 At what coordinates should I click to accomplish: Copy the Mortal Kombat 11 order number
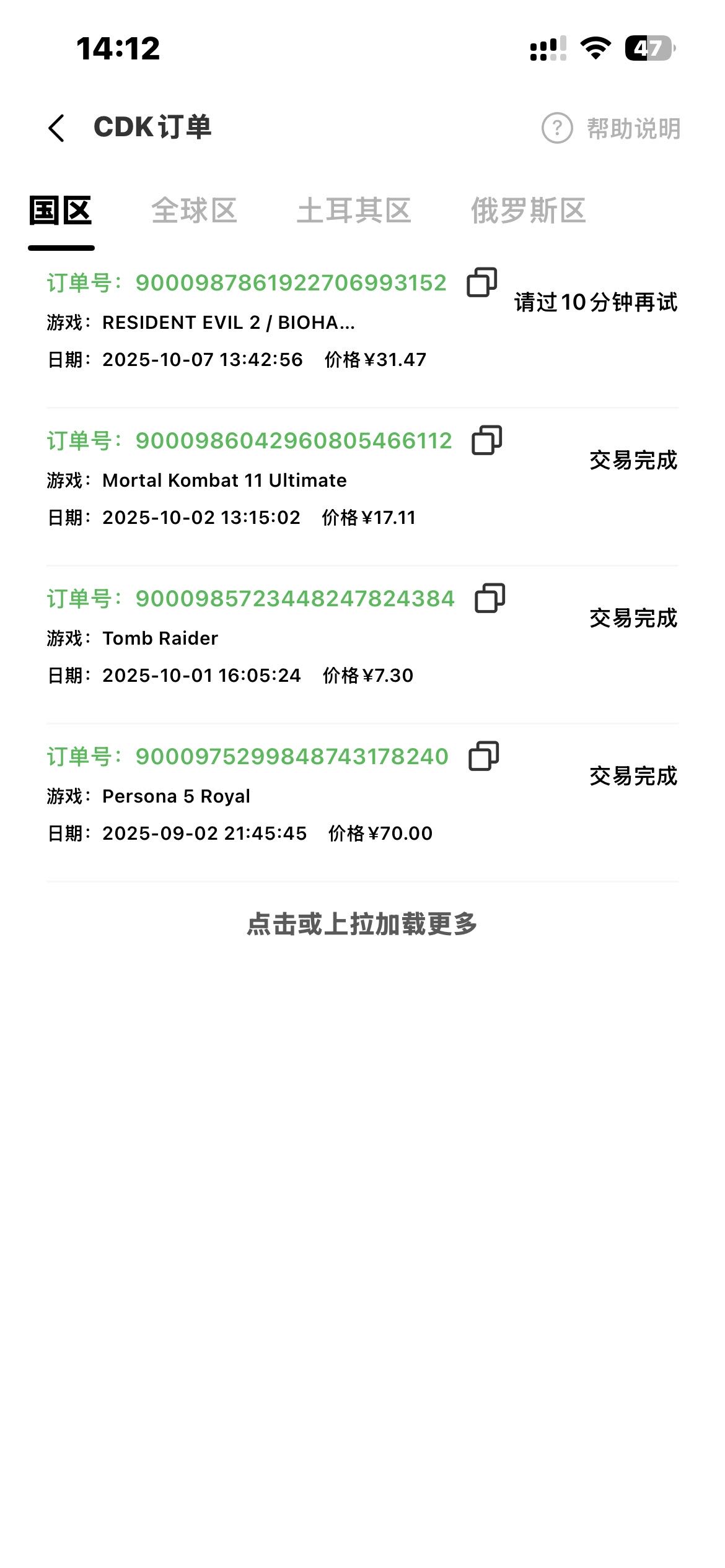coord(487,440)
